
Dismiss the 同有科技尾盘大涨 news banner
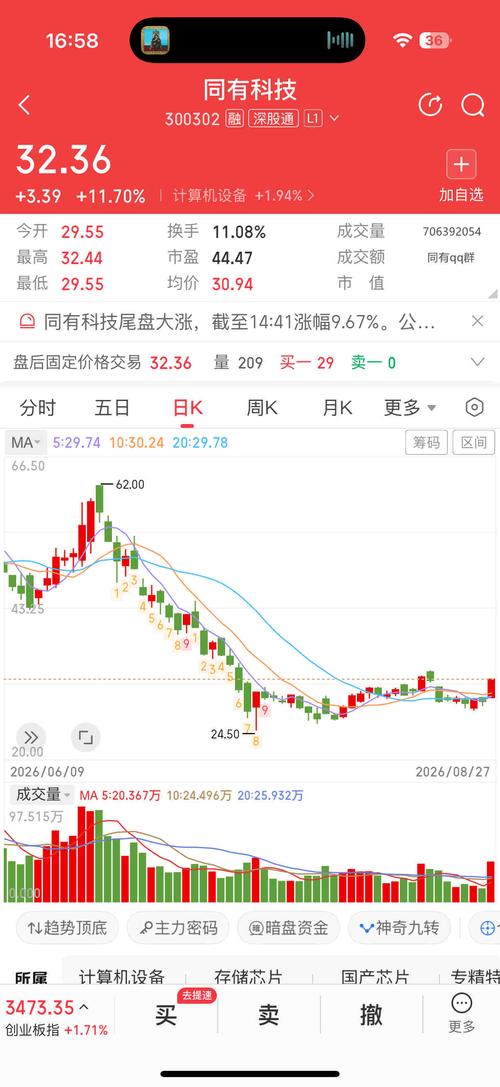pos(477,321)
